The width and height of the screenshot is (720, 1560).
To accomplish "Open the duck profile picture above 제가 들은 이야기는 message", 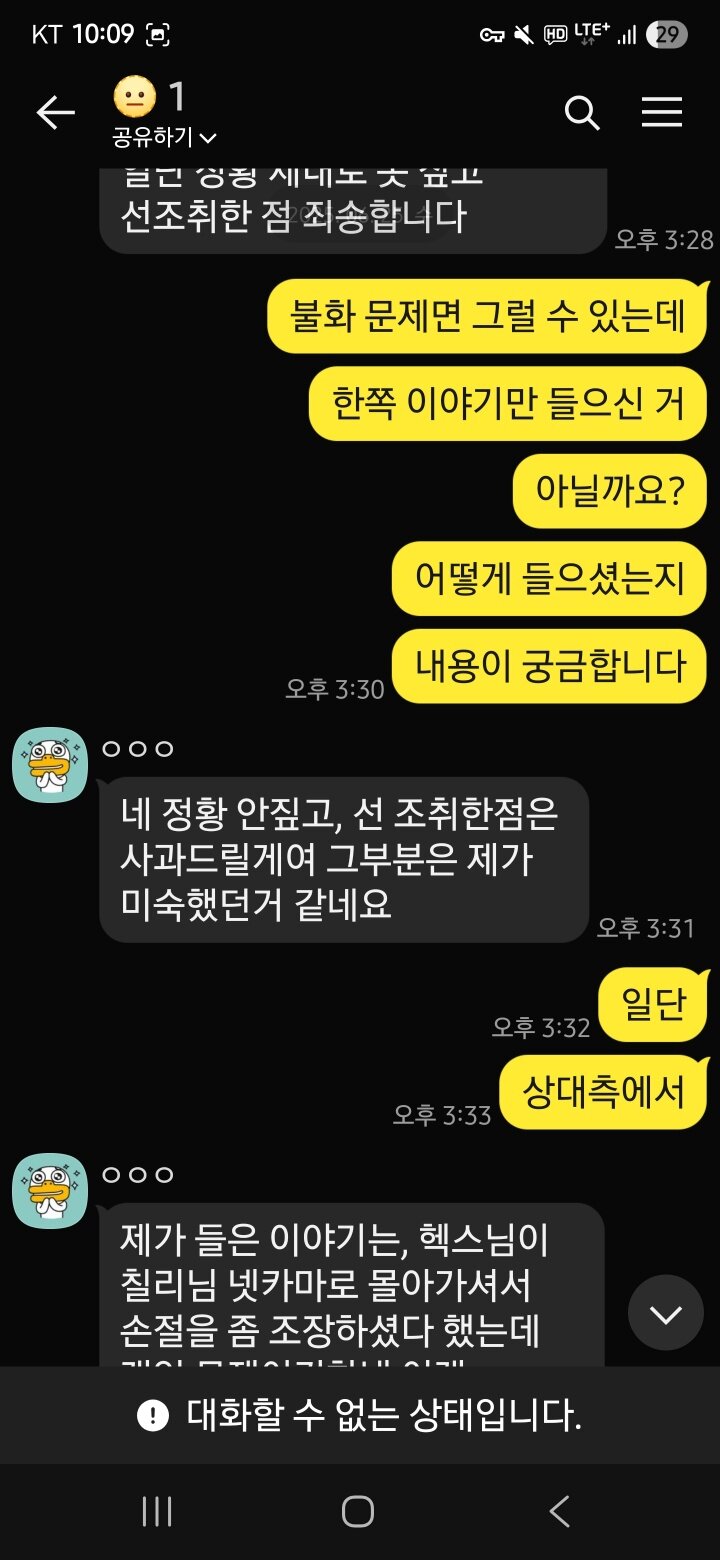I will (50, 1190).
